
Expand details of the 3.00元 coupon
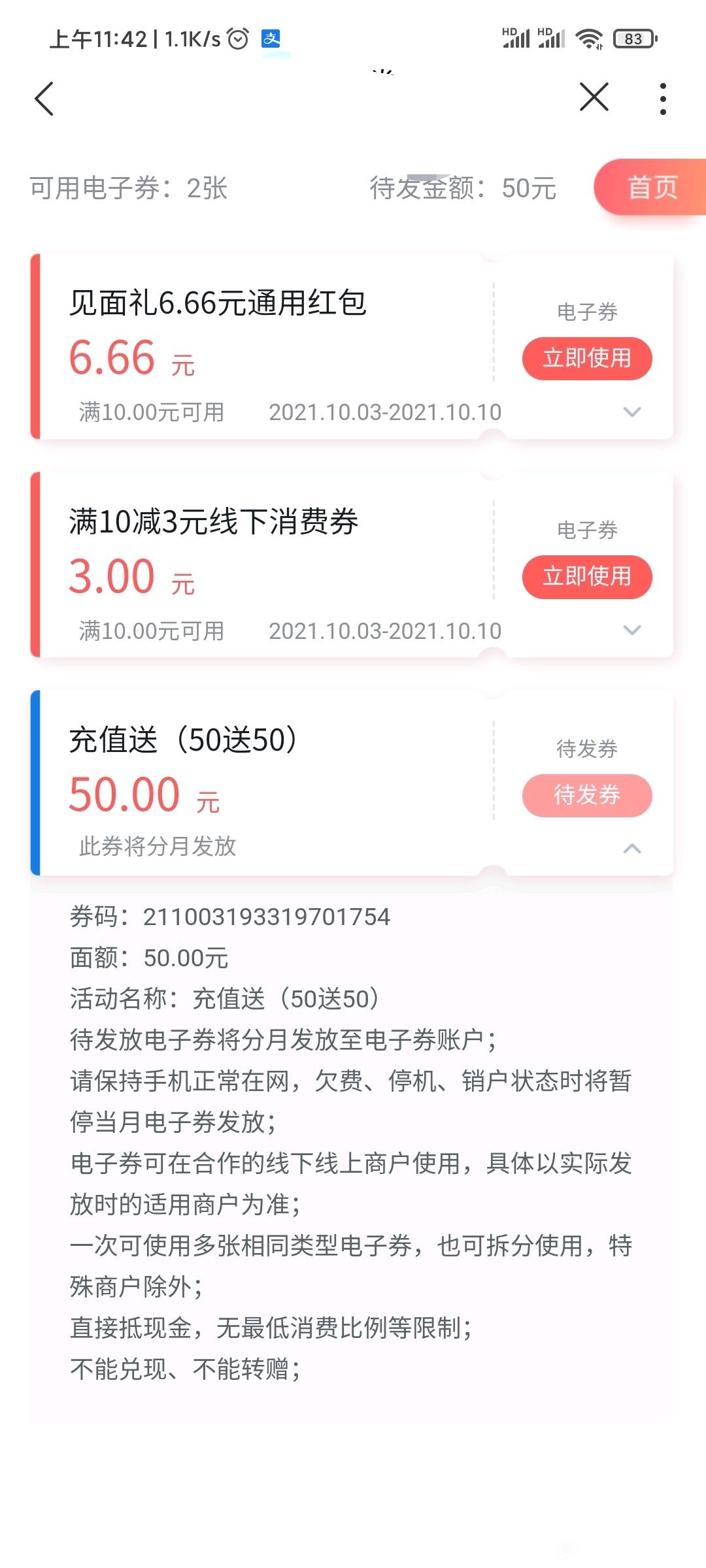(x=632, y=630)
